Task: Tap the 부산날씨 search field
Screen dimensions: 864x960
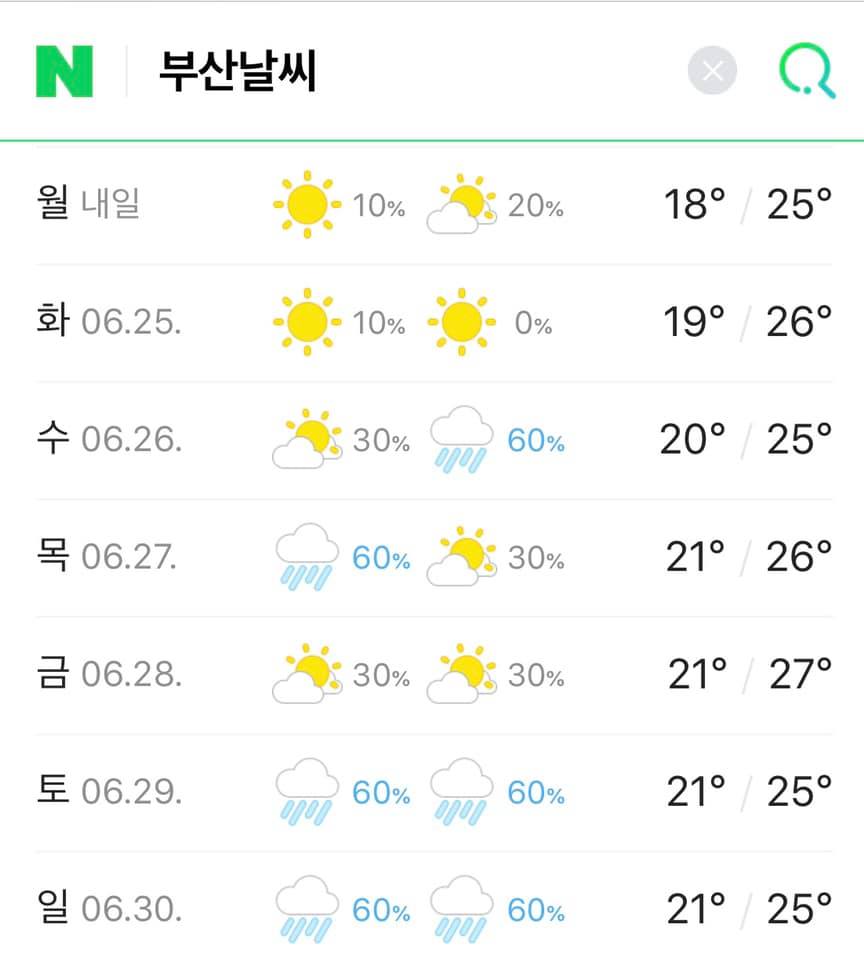Action: (404, 71)
